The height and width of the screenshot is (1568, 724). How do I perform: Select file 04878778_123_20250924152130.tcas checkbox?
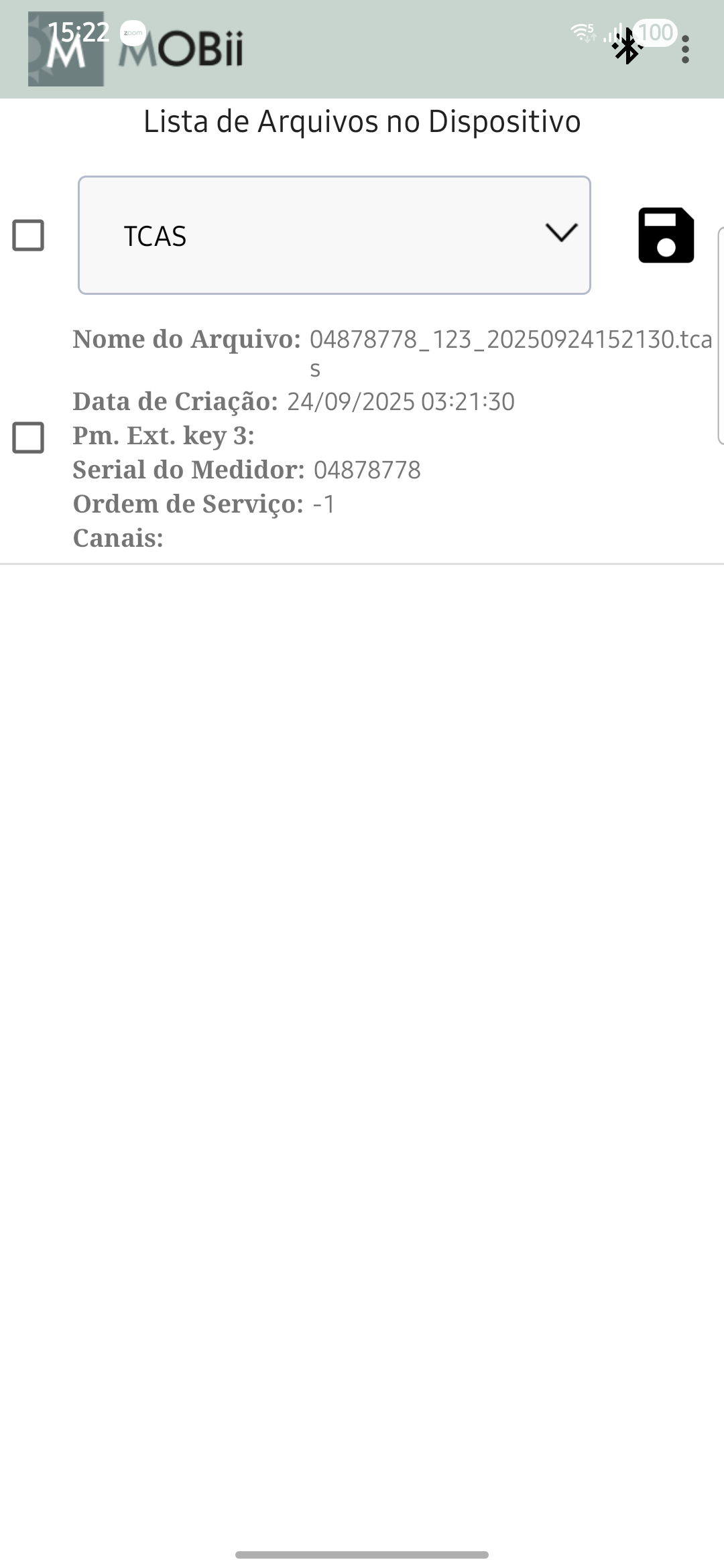pos(28,438)
